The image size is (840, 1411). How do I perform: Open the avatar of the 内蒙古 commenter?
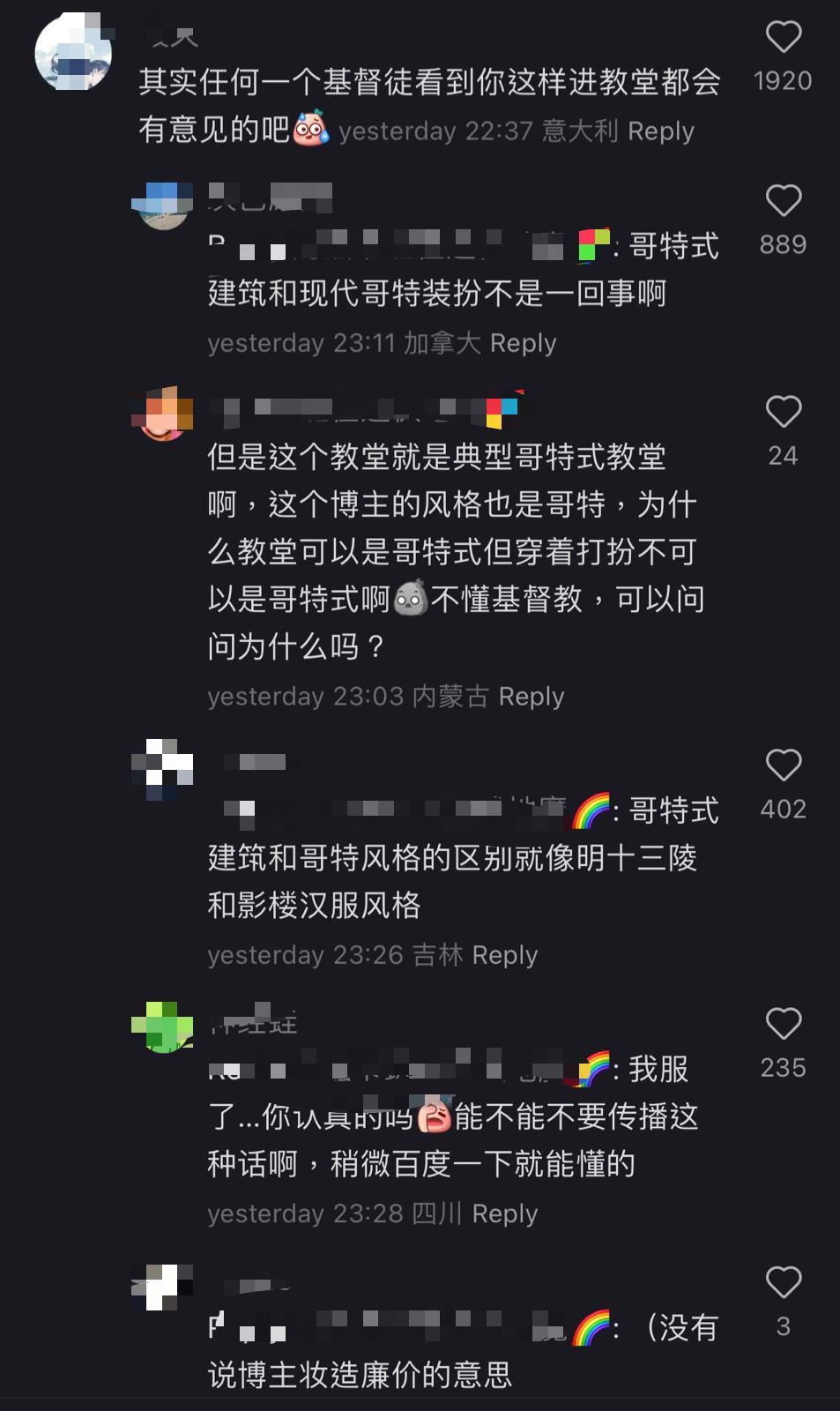tap(163, 414)
